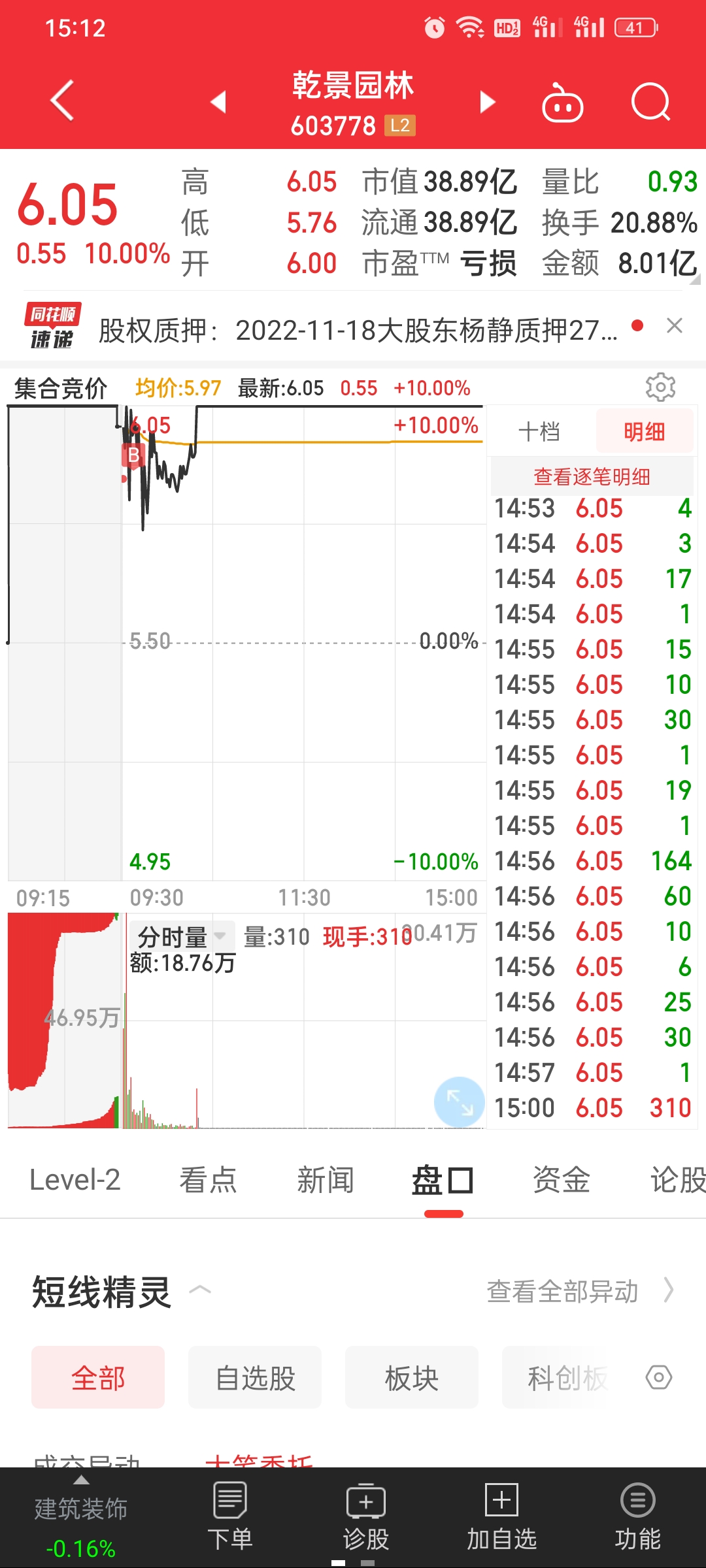The image size is (706, 1568).
Task: Switch to the next stock
Action: pyautogui.click(x=487, y=102)
